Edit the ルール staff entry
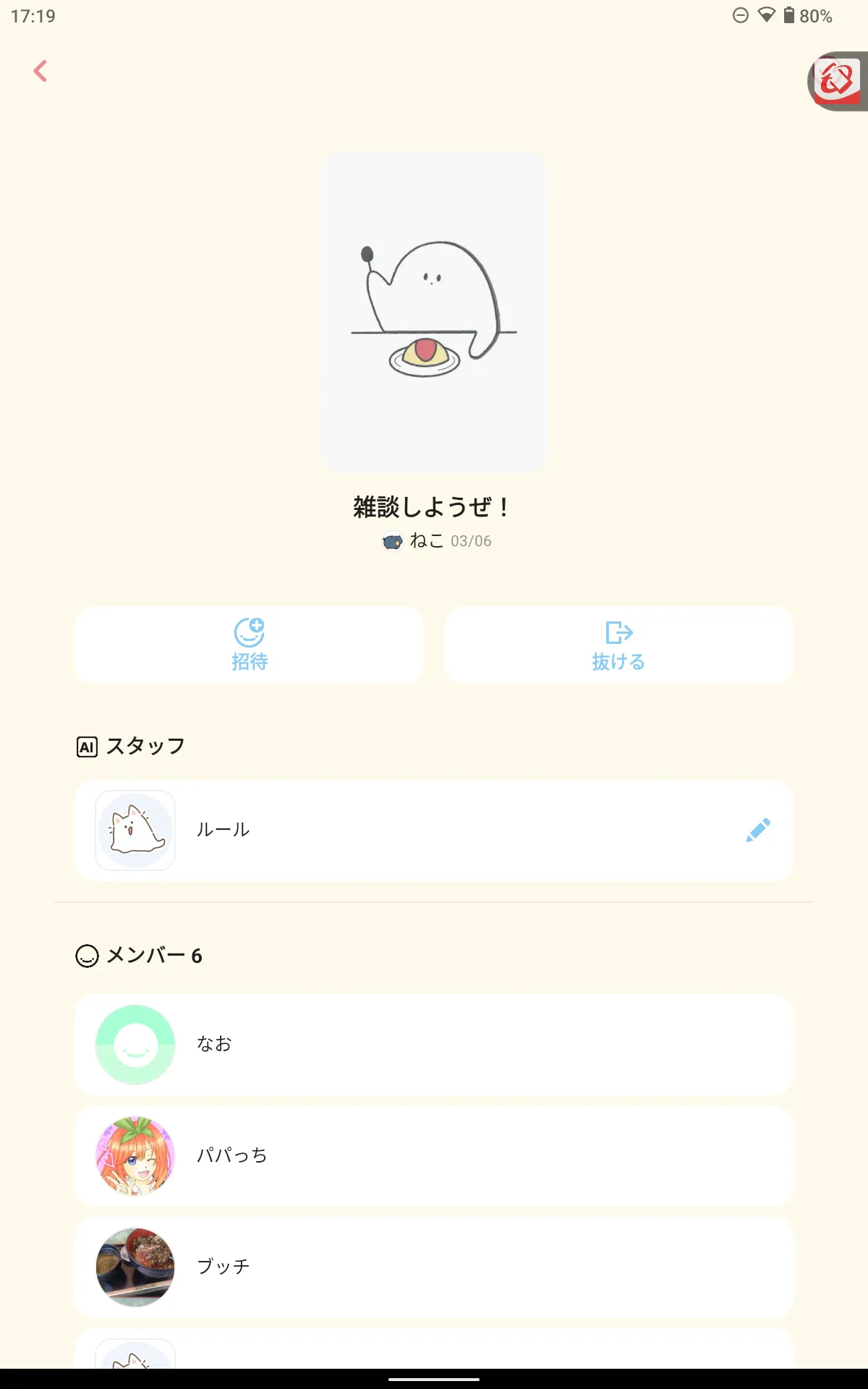Image resolution: width=868 pixels, height=1389 pixels. coord(758,830)
